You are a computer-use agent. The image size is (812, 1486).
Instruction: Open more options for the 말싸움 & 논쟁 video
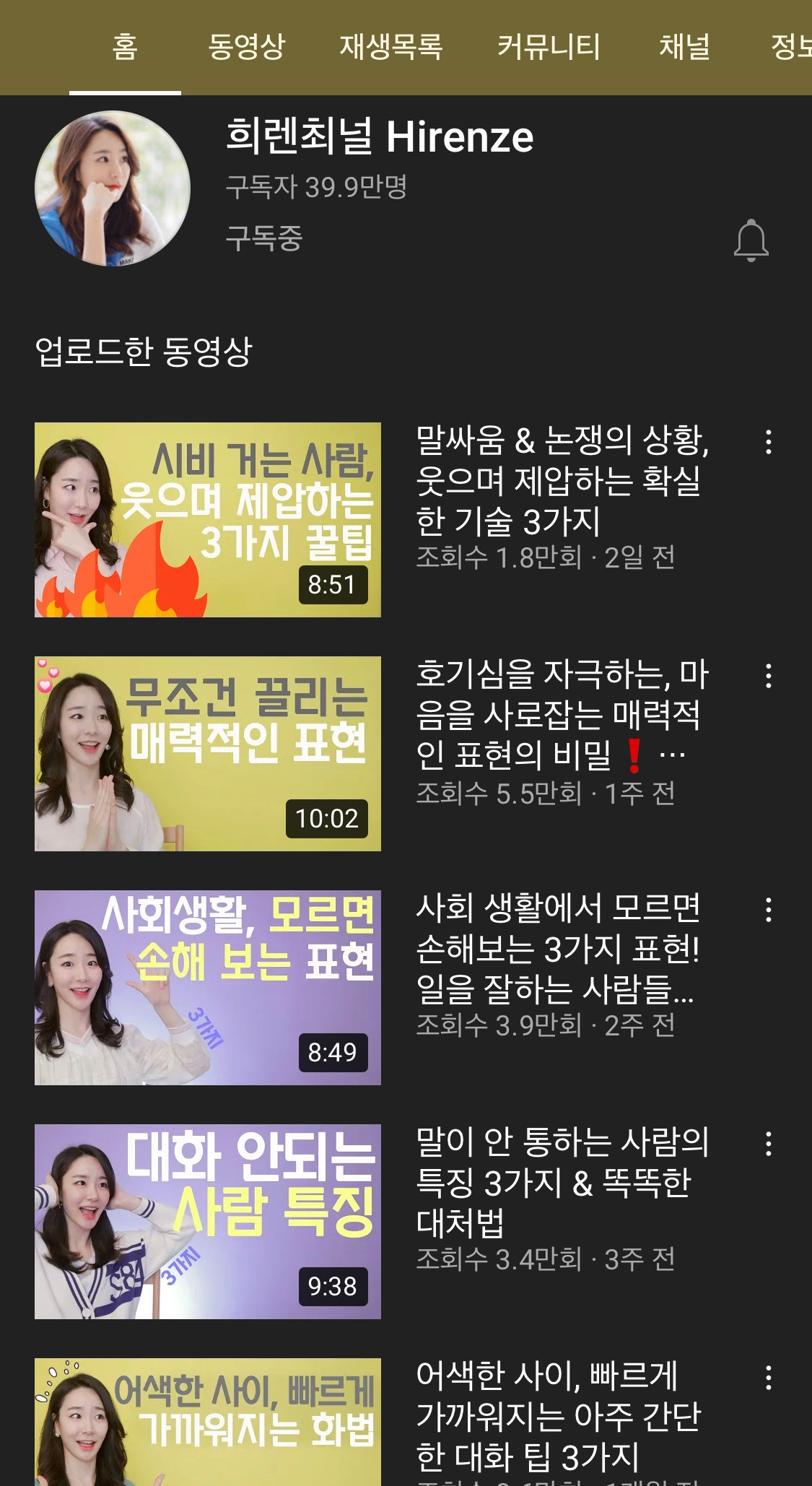(769, 442)
